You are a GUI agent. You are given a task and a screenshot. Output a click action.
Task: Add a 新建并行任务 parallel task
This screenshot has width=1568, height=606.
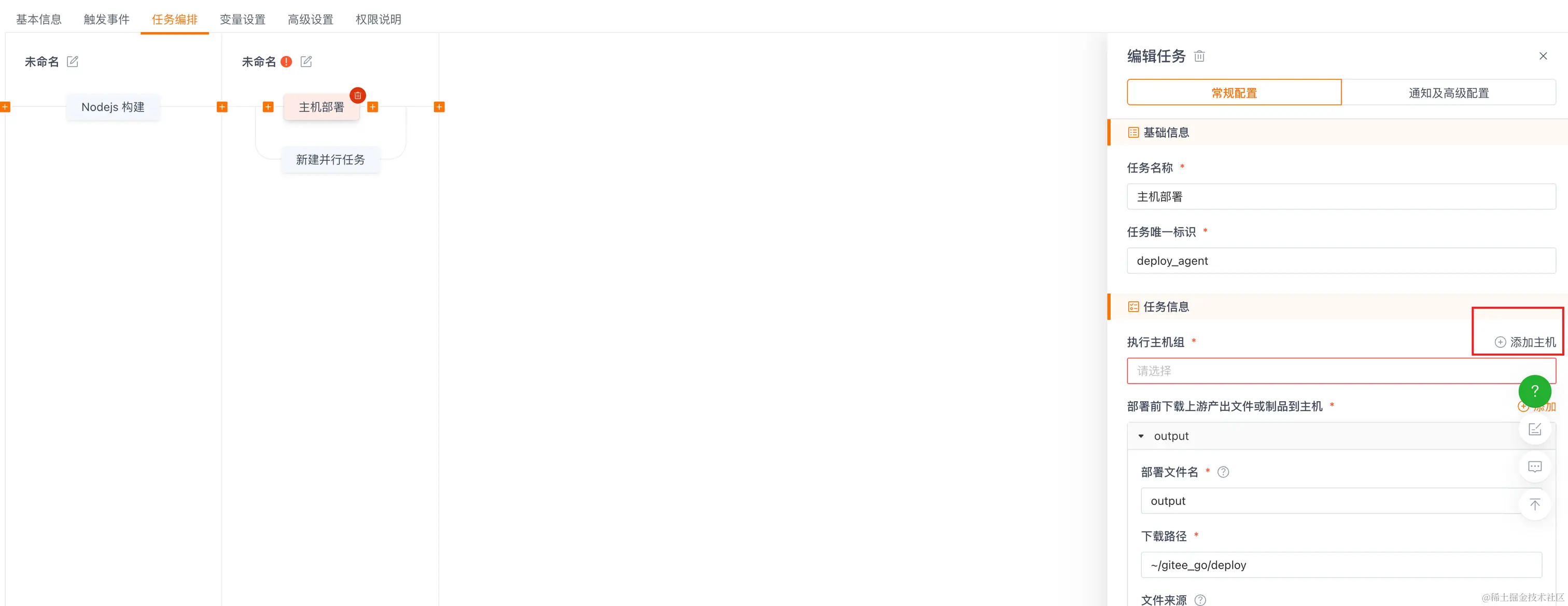tap(330, 160)
